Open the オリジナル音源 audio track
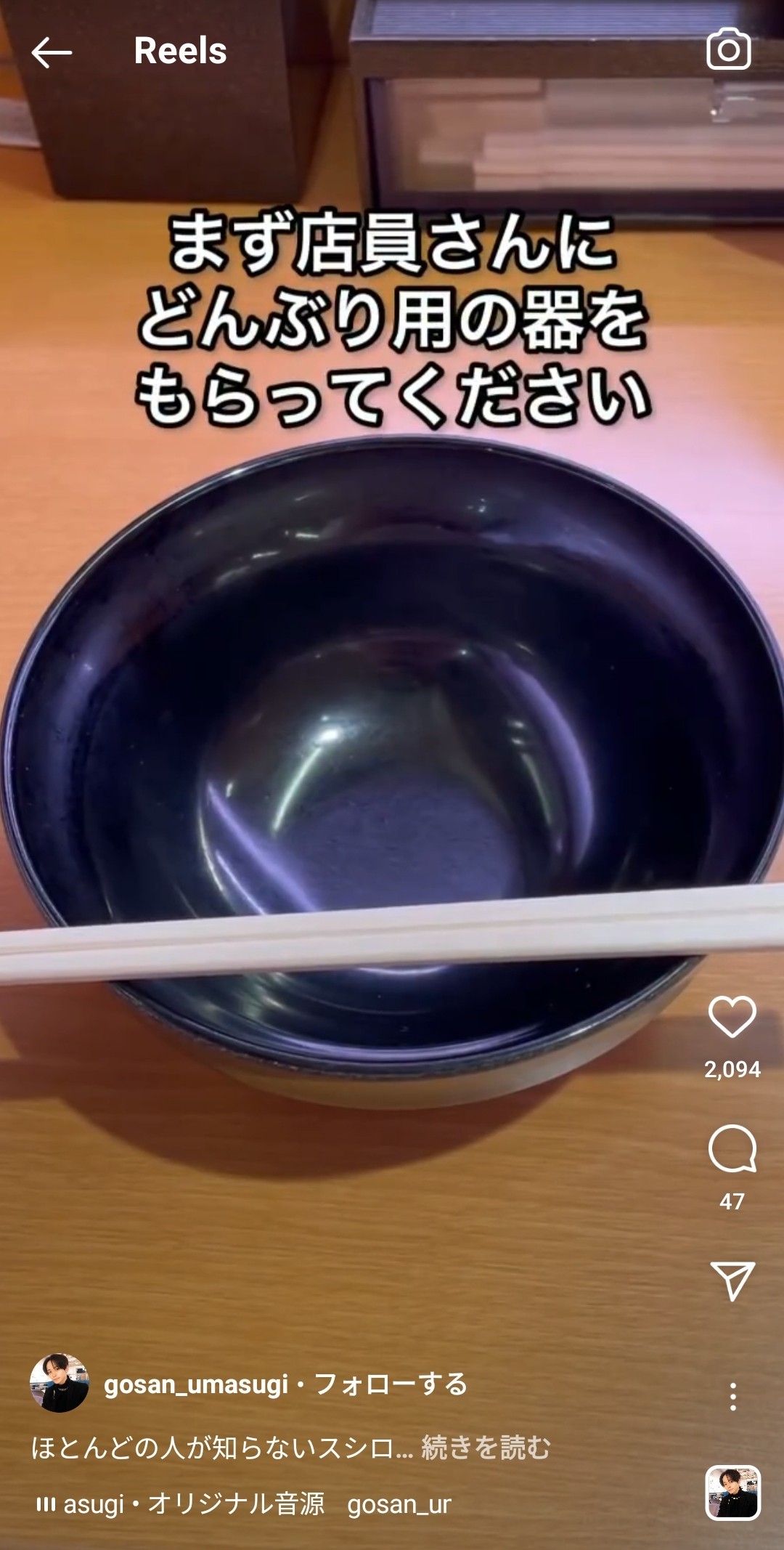This screenshot has height=1550, width=784. pos(235,1504)
